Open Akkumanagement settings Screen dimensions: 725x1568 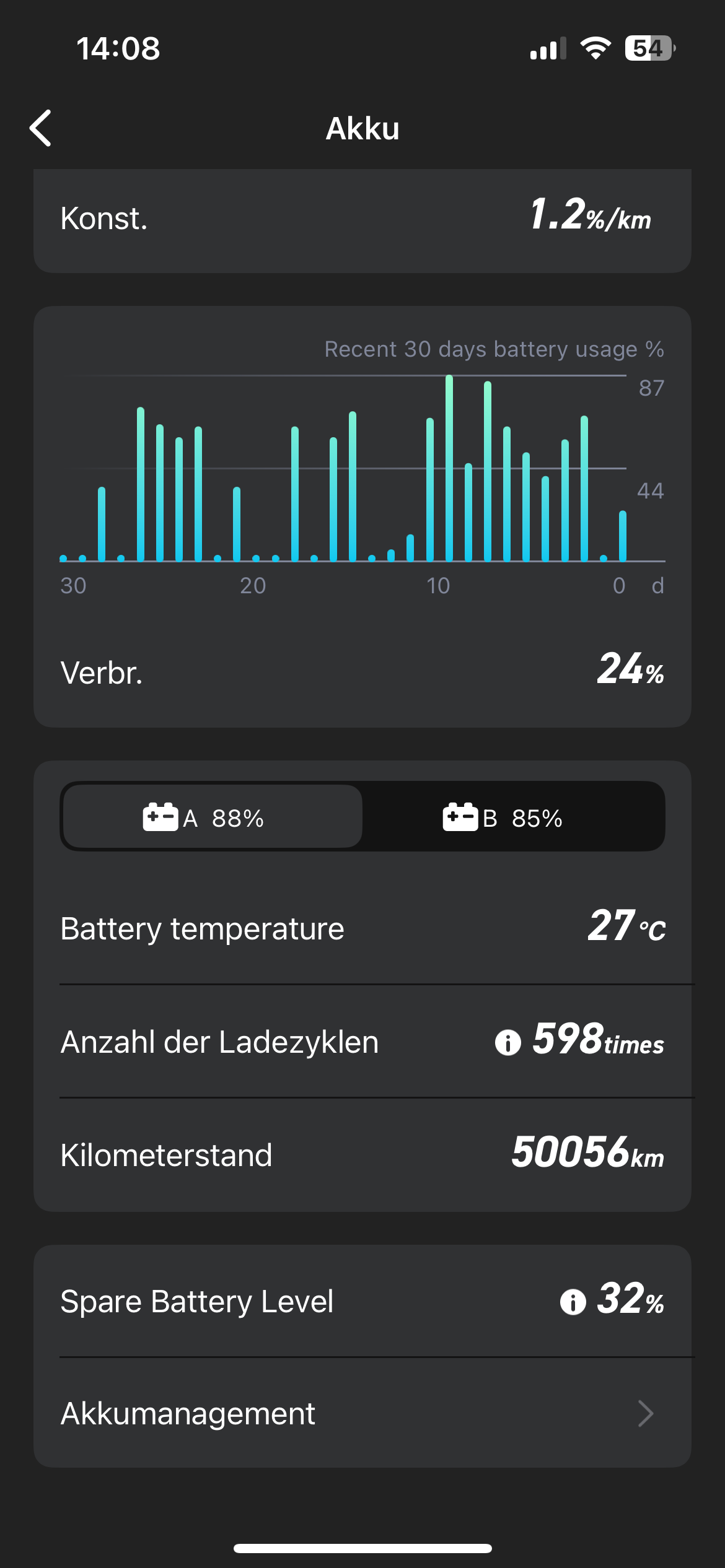[x=362, y=1414]
